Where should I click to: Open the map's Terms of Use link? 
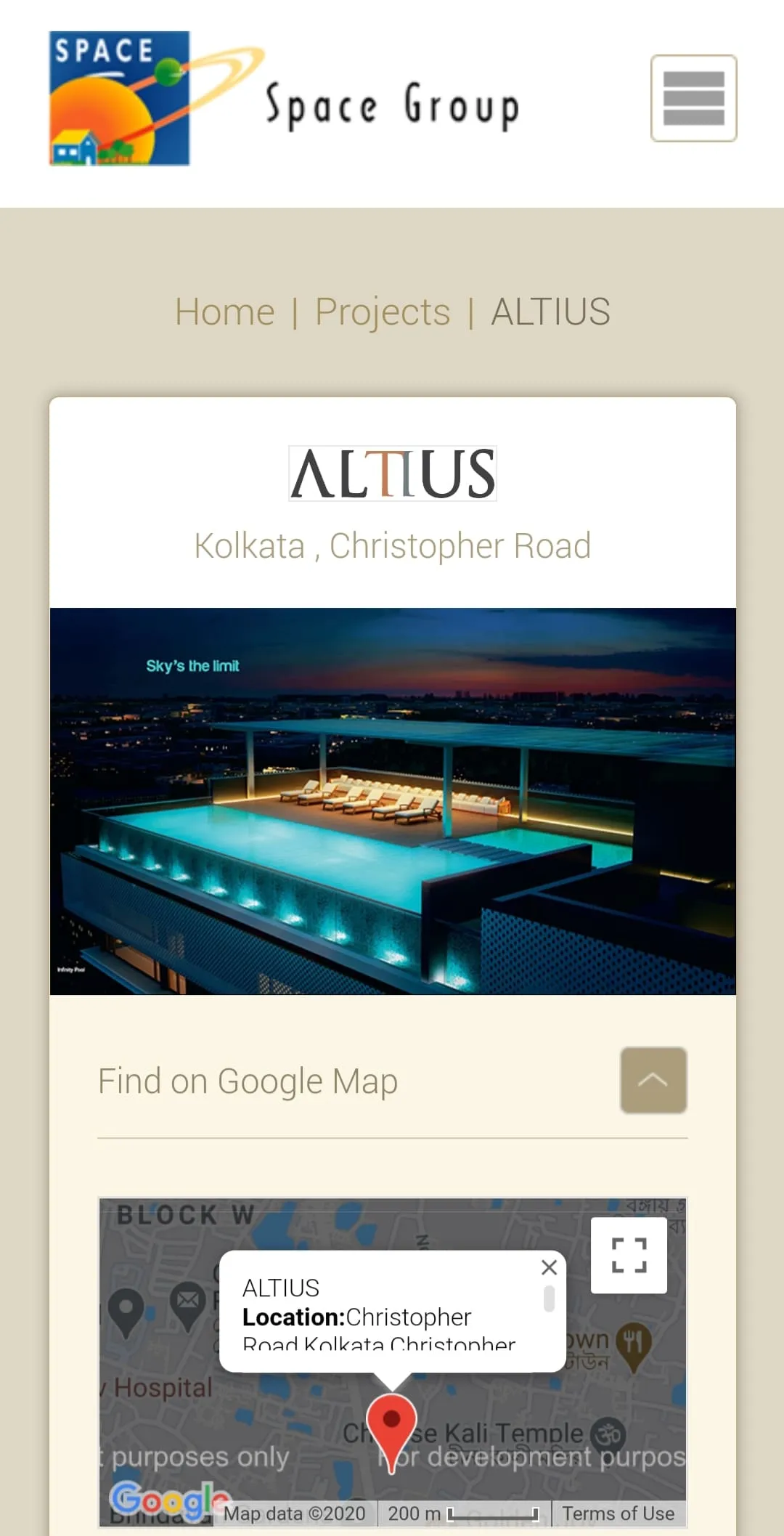[618, 1513]
